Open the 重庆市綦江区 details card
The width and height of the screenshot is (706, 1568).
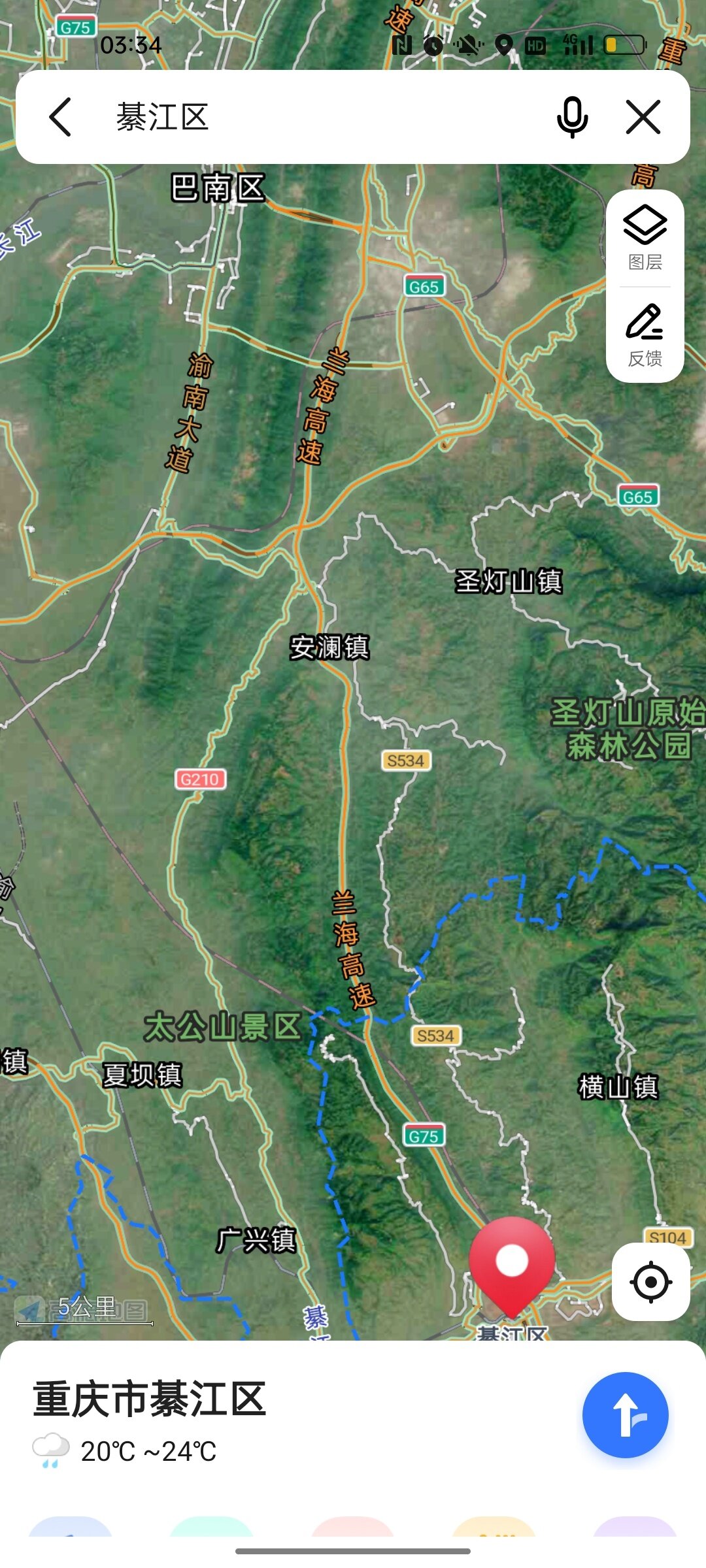click(150, 1399)
